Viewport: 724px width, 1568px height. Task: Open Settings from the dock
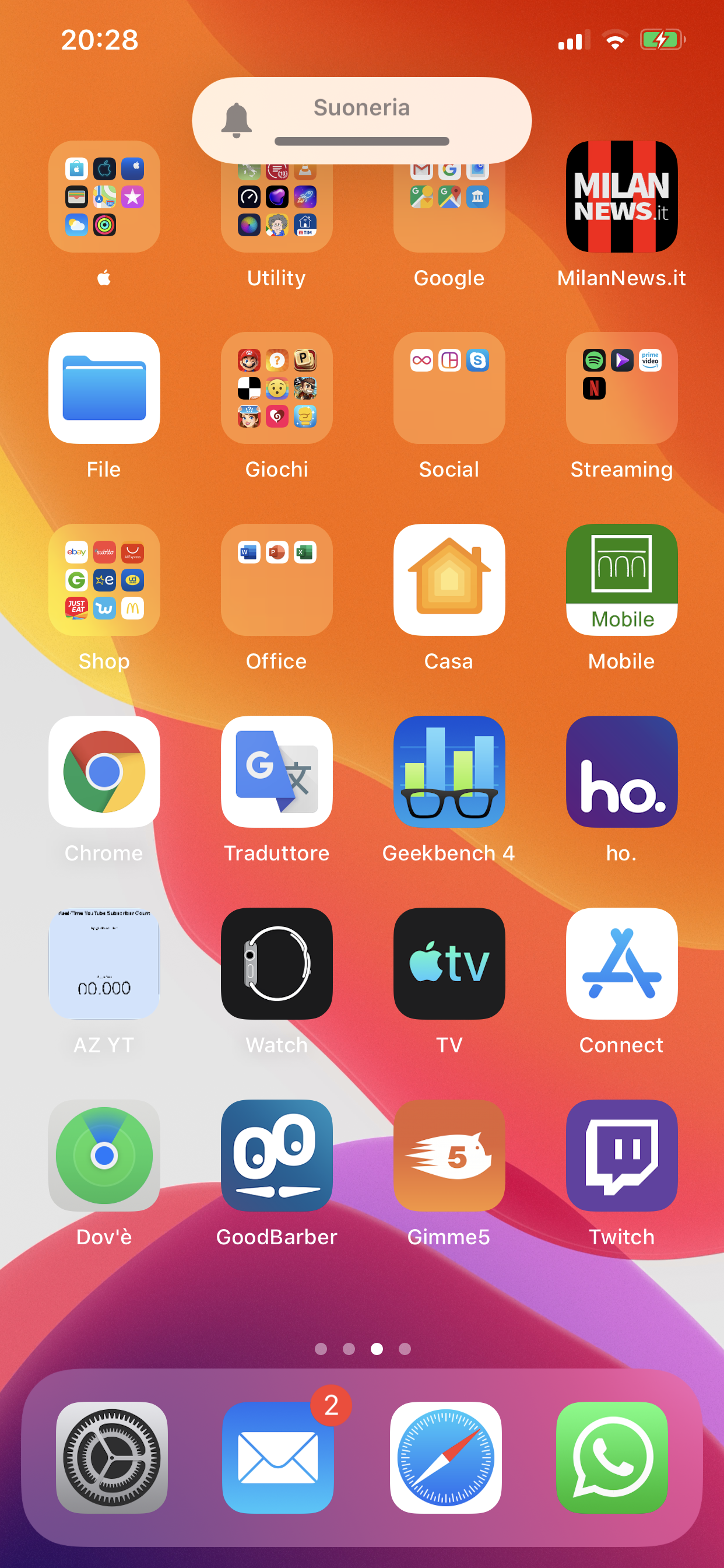[111, 1457]
